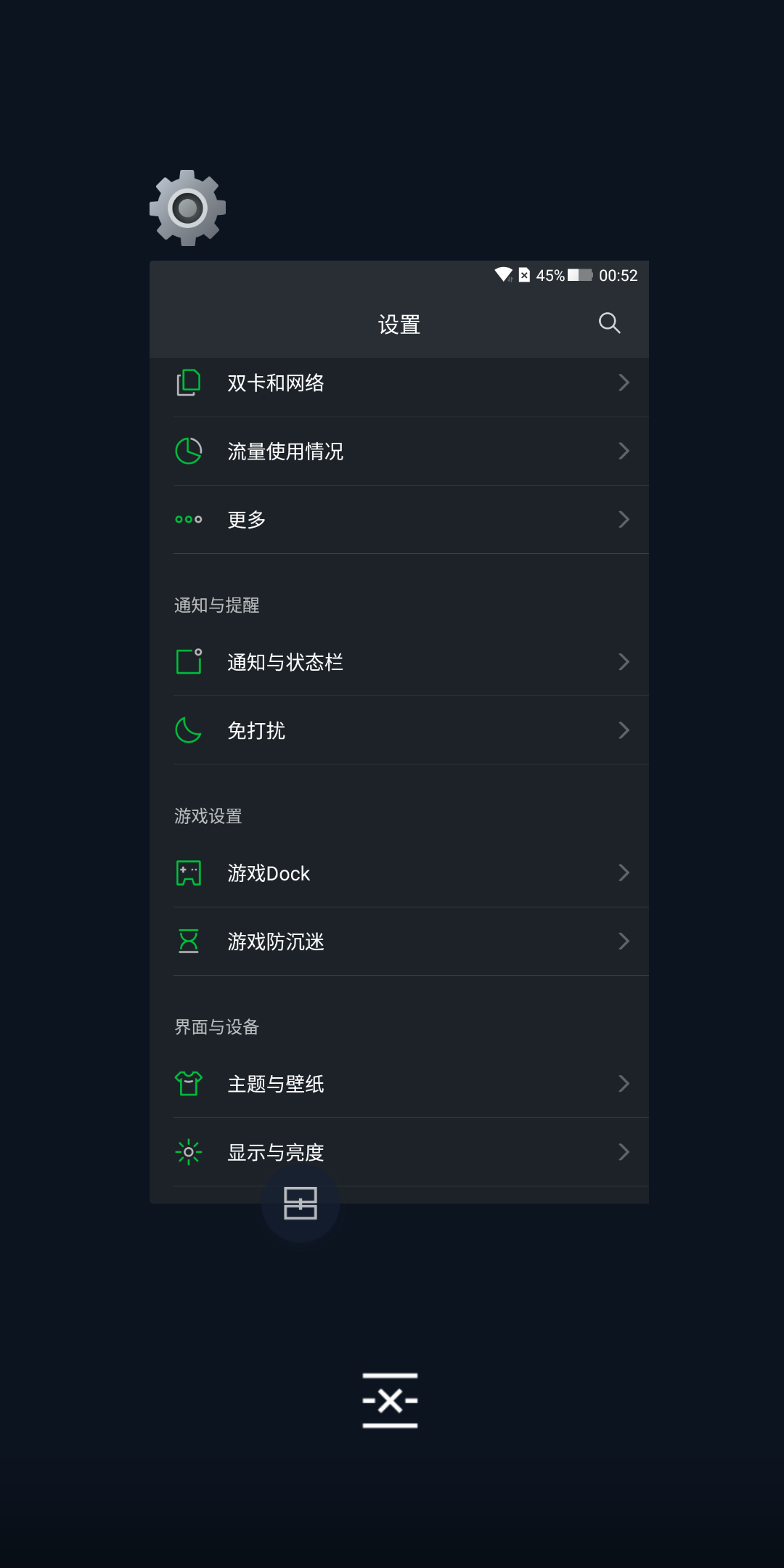The image size is (784, 1568).
Task: Reopen the 设置 app preview card
Action: (399, 732)
